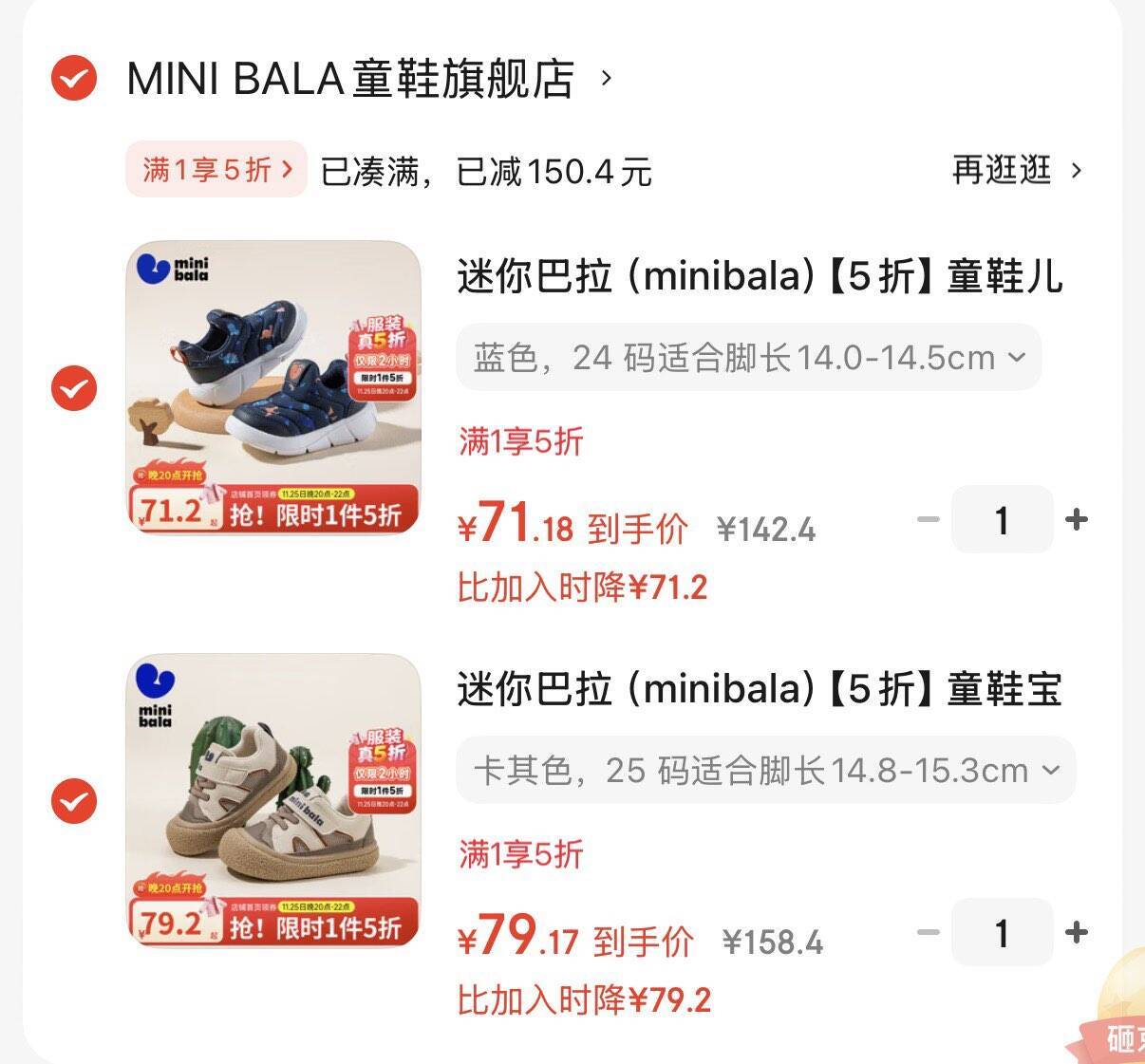Edit the quantity field for ¥71.18 shoes
The height and width of the screenshot is (1064, 1145).
click(1002, 520)
